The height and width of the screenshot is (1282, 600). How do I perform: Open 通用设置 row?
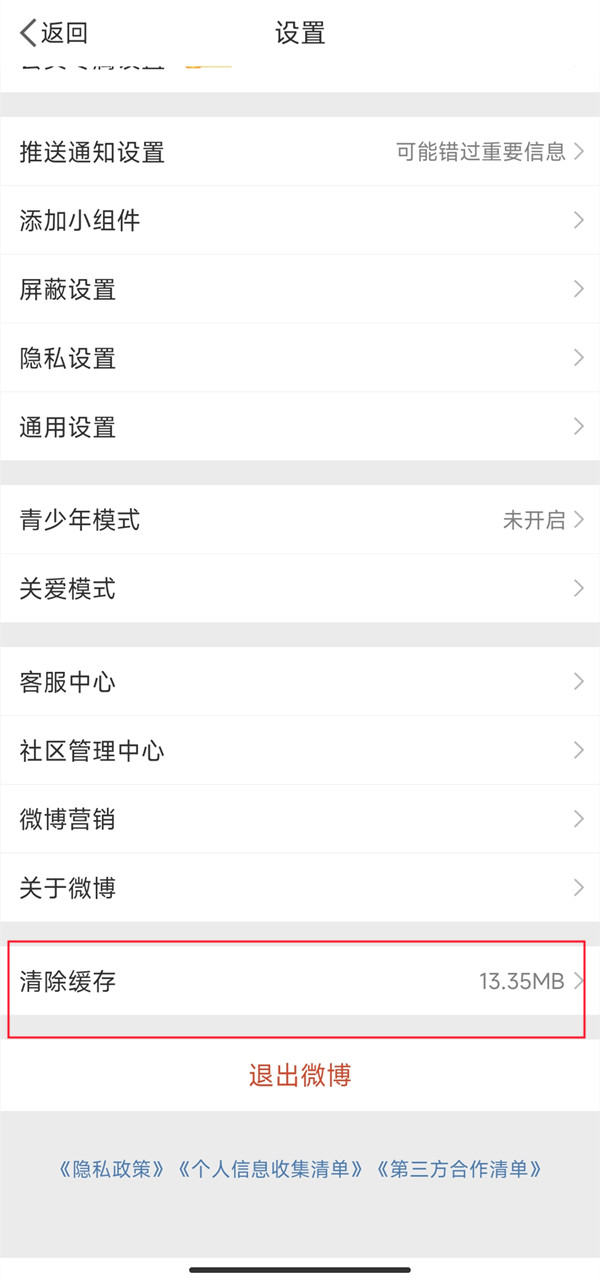click(x=300, y=427)
